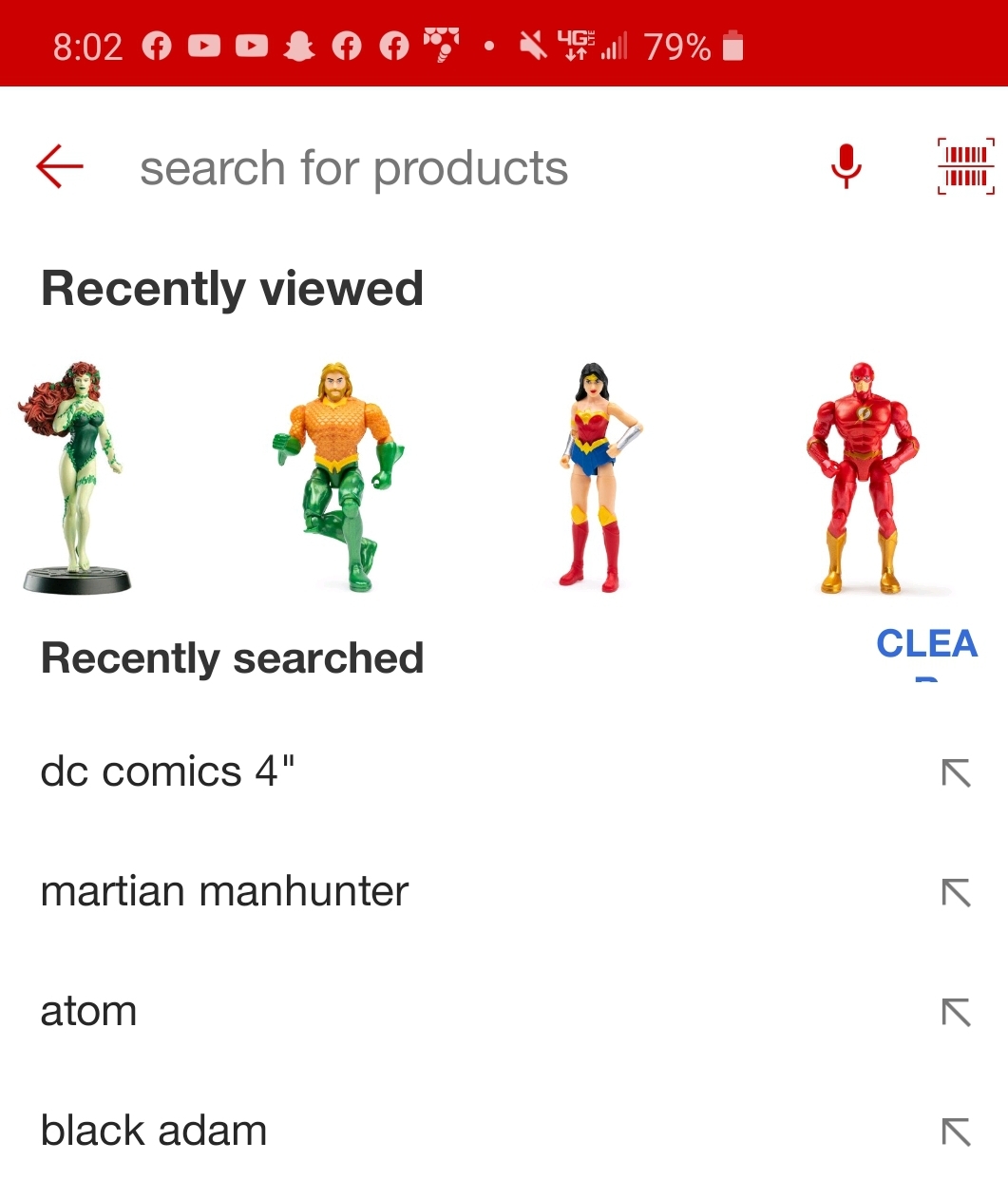The height and width of the screenshot is (1180, 1008).
Task: Tap the arrow next to atom
Action: click(956, 1013)
